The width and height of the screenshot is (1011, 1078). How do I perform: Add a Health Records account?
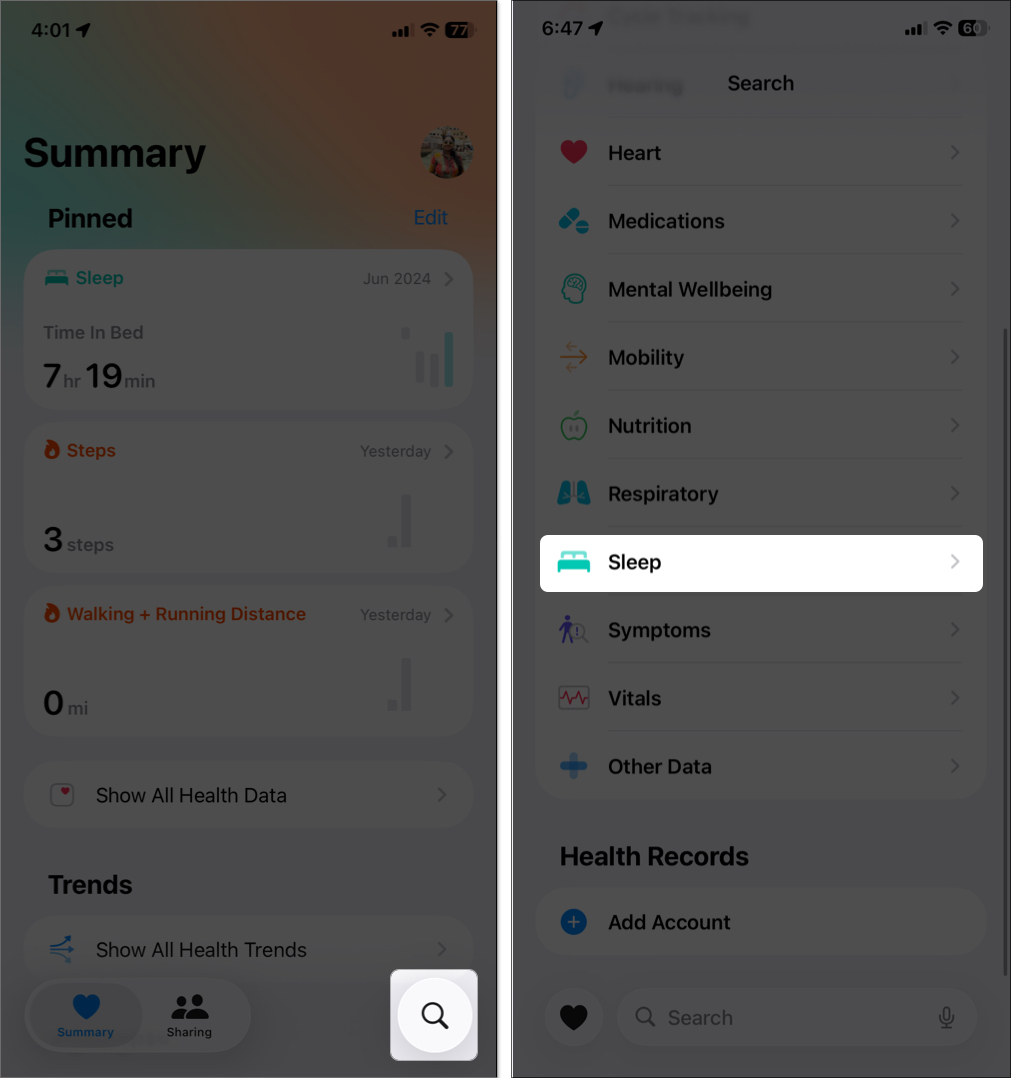[760, 922]
